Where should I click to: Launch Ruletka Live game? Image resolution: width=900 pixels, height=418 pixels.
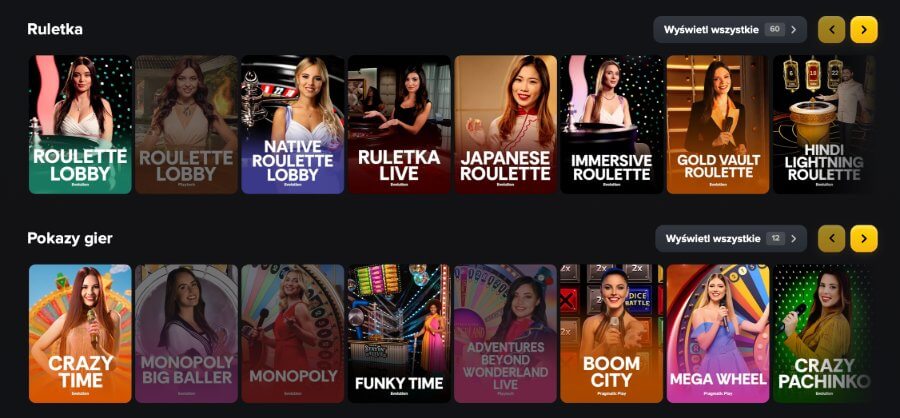click(x=399, y=124)
